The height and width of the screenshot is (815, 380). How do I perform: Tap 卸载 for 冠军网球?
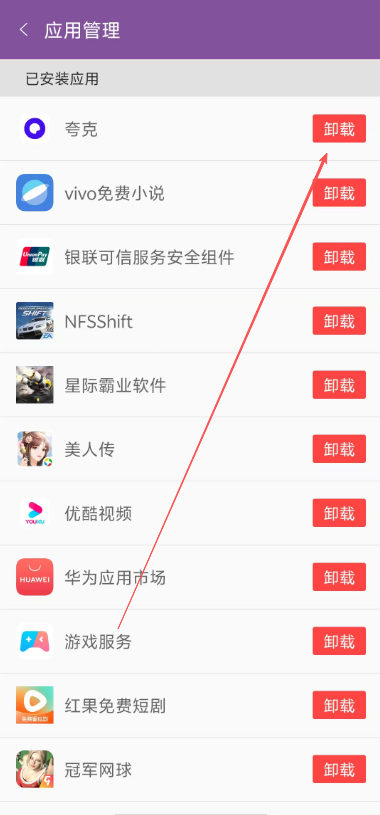point(339,769)
